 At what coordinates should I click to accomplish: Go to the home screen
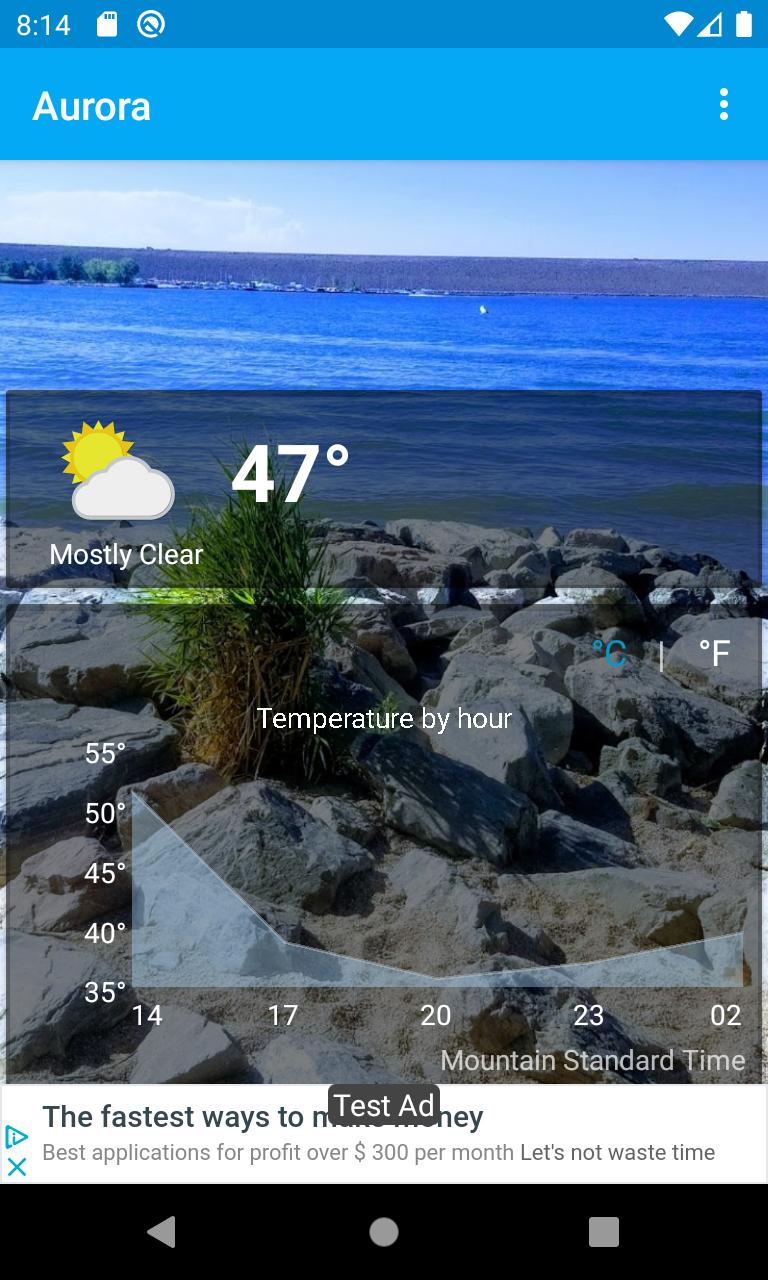(x=384, y=1232)
